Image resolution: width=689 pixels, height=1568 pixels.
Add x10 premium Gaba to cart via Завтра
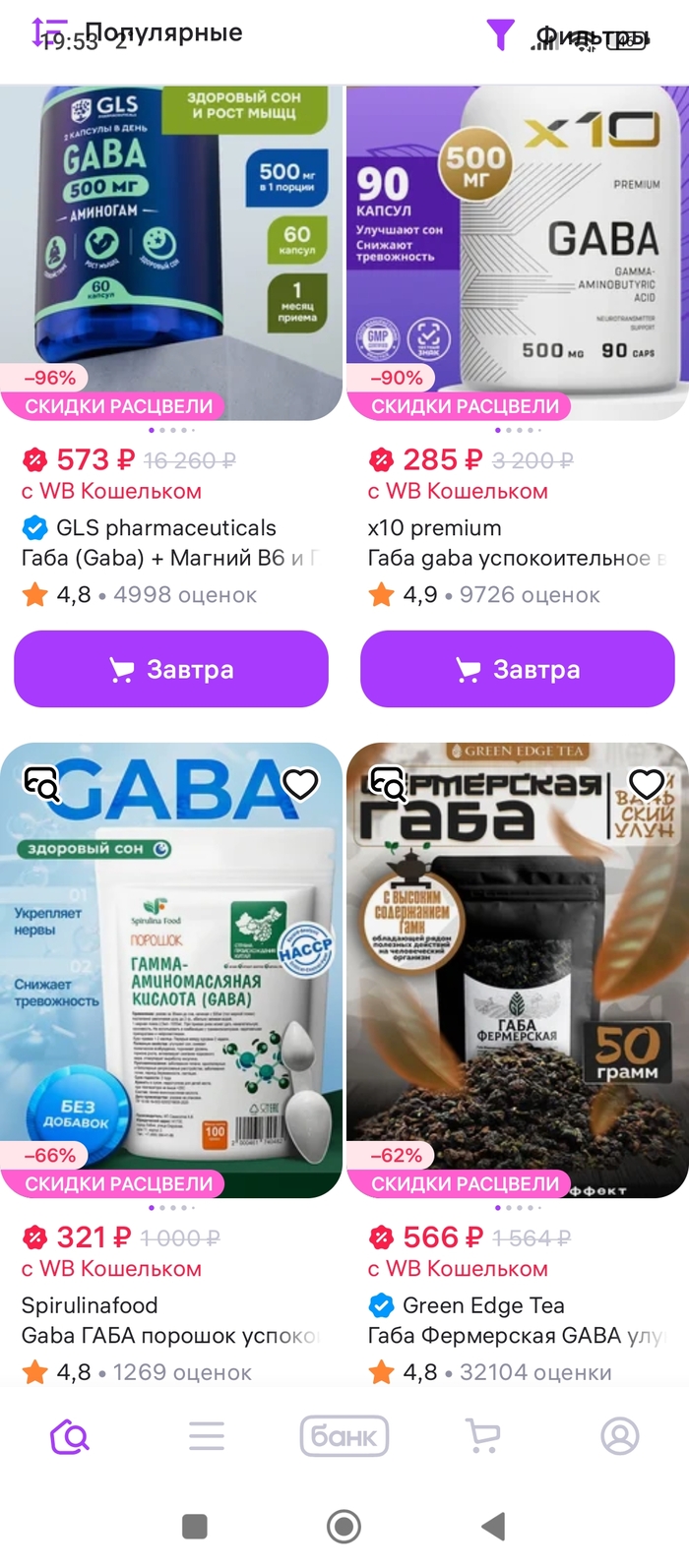pos(518,669)
